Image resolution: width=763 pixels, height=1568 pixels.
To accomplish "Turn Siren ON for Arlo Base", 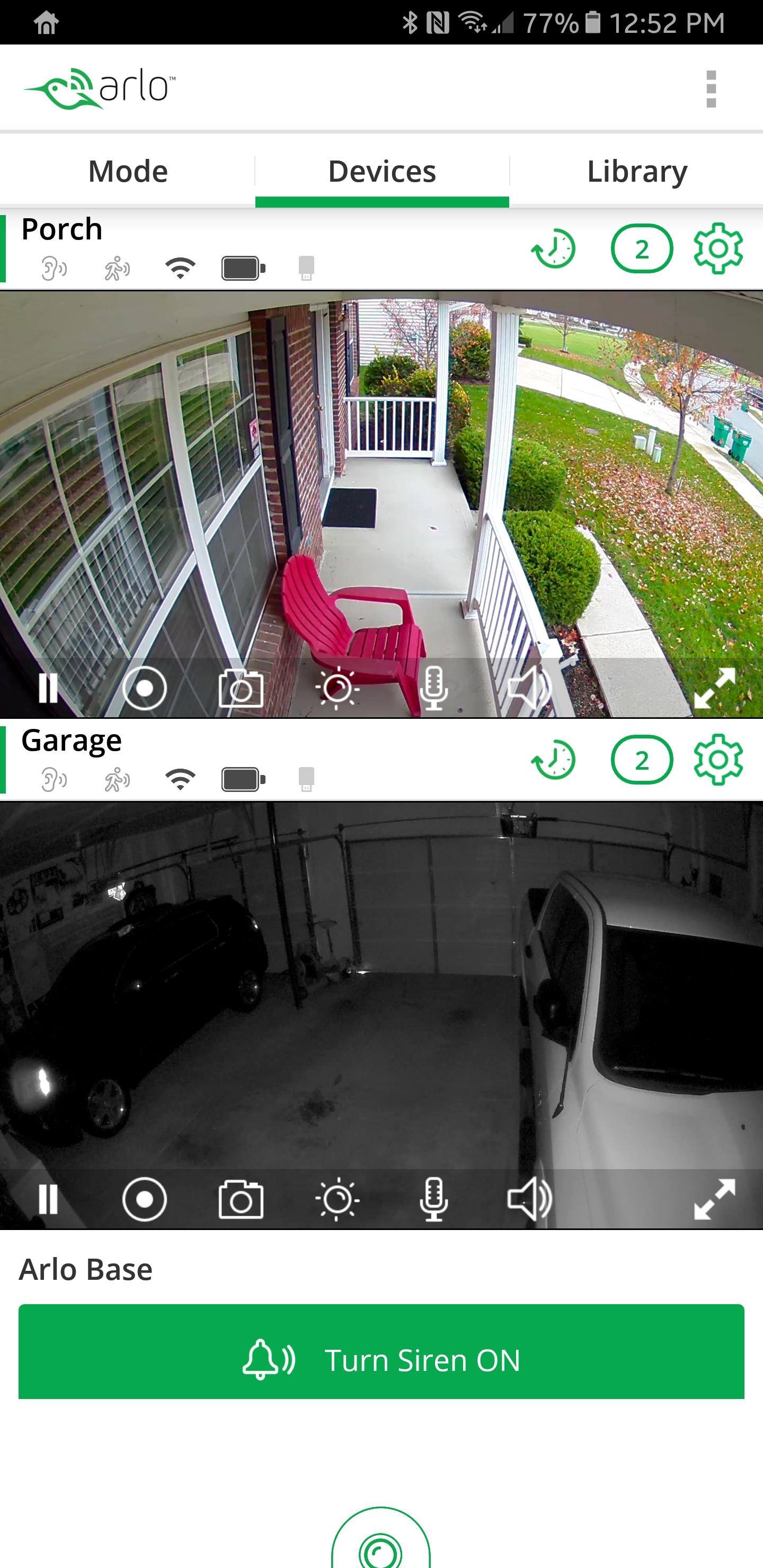I will pyautogui.click(x=381, y=1360).
